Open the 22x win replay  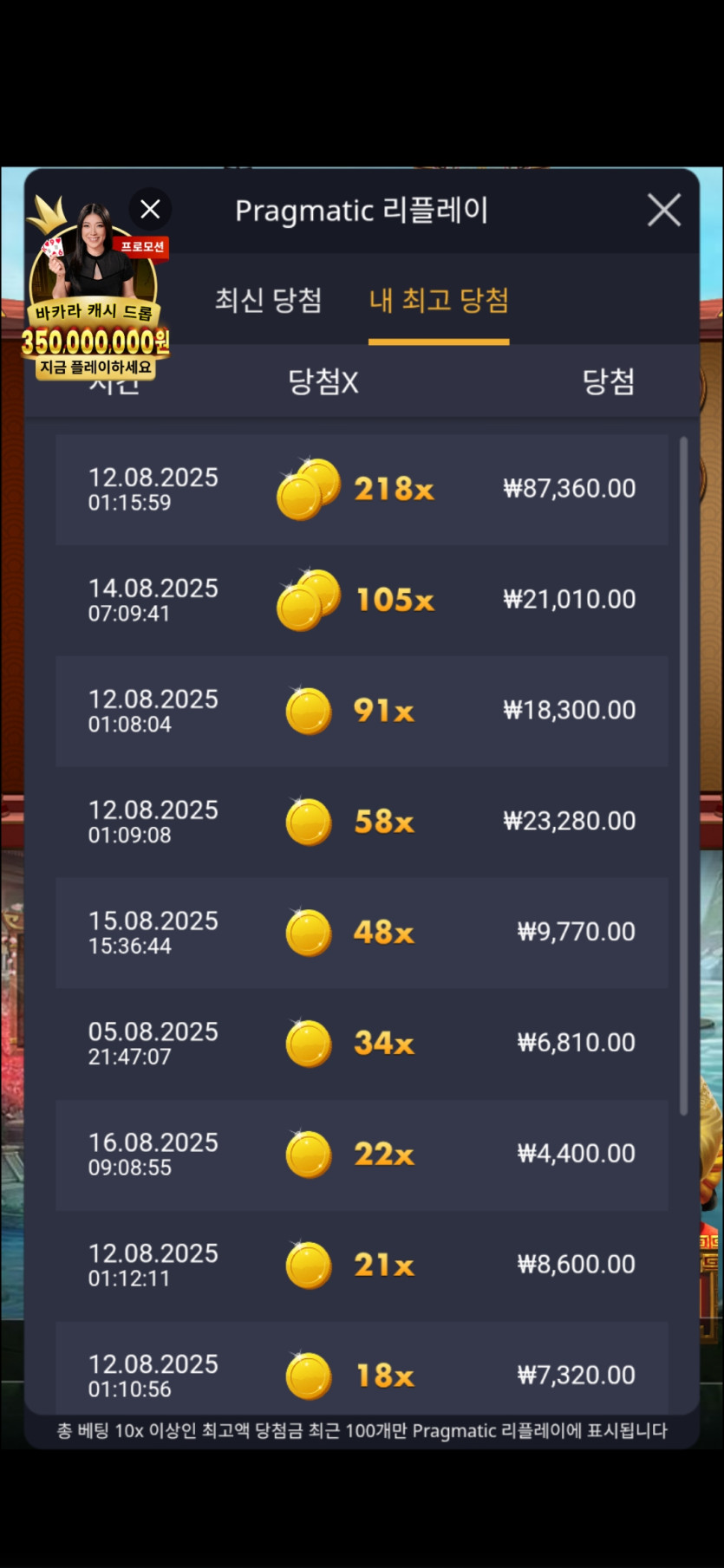tap(362, 1154)
